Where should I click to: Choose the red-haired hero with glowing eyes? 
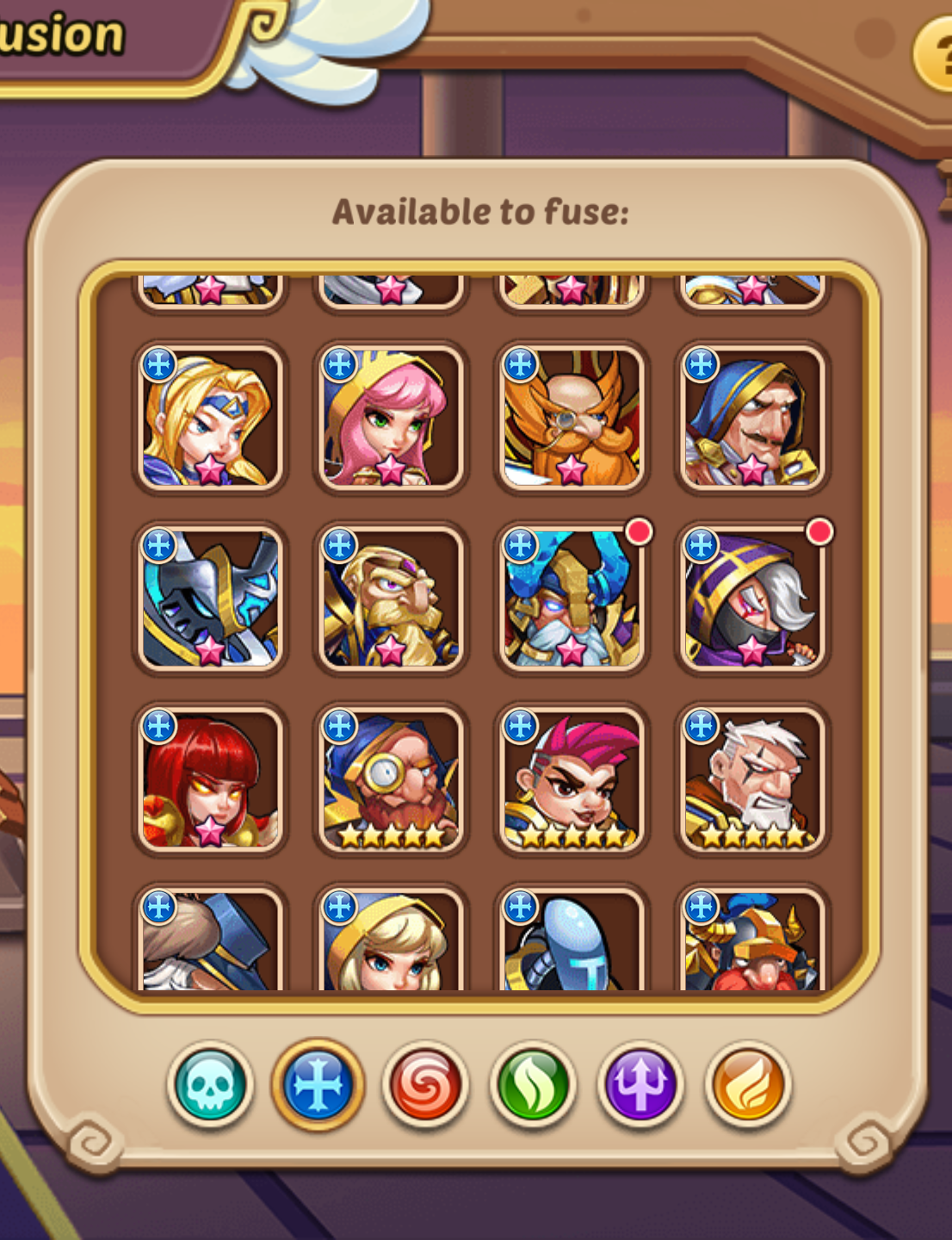[x=211, y=780]
